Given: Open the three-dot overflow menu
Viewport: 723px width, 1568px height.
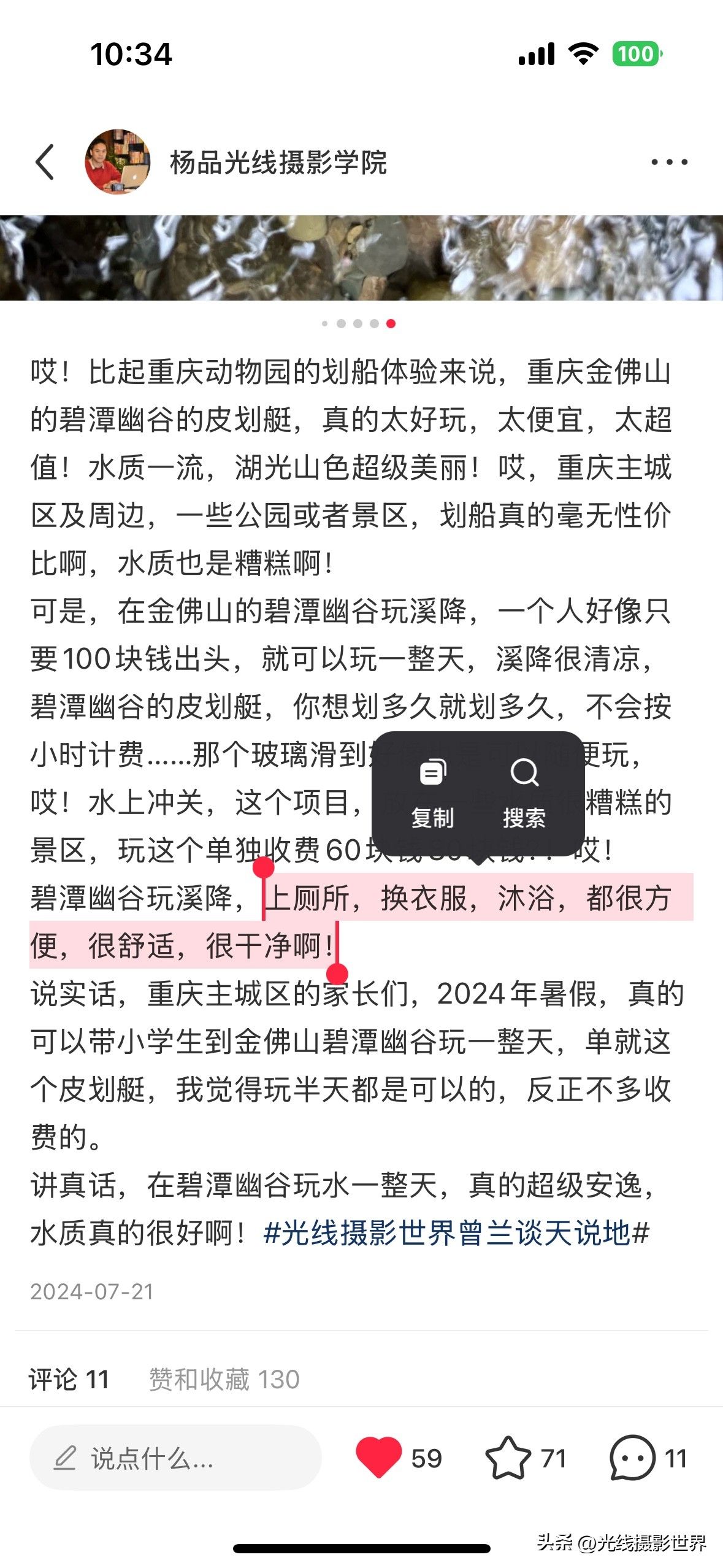Looking at the screenshot, I should pyautogui.click(x=668, y=163).
